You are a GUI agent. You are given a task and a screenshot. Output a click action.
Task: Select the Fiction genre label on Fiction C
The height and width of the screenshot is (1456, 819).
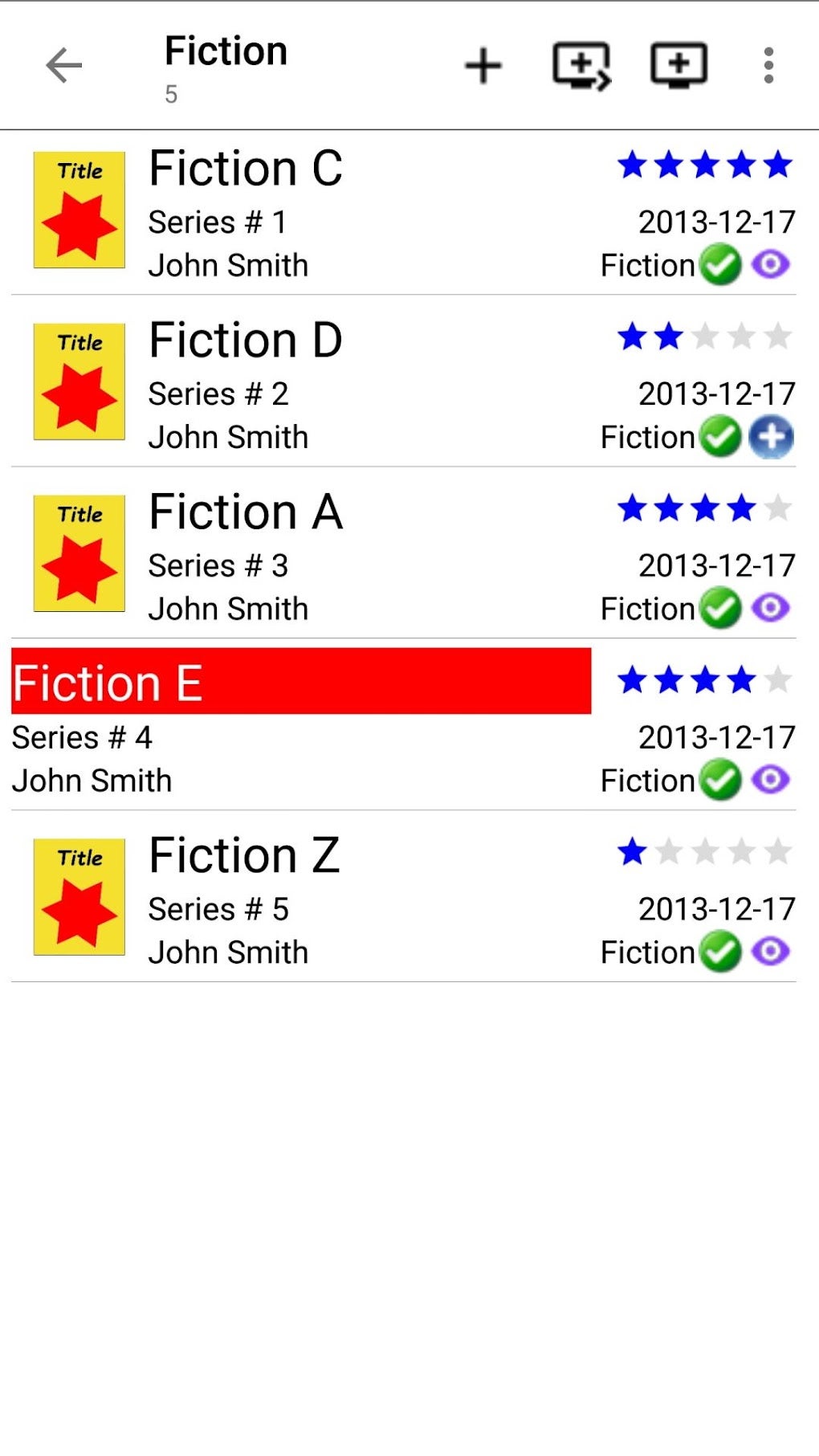[647, 265]
